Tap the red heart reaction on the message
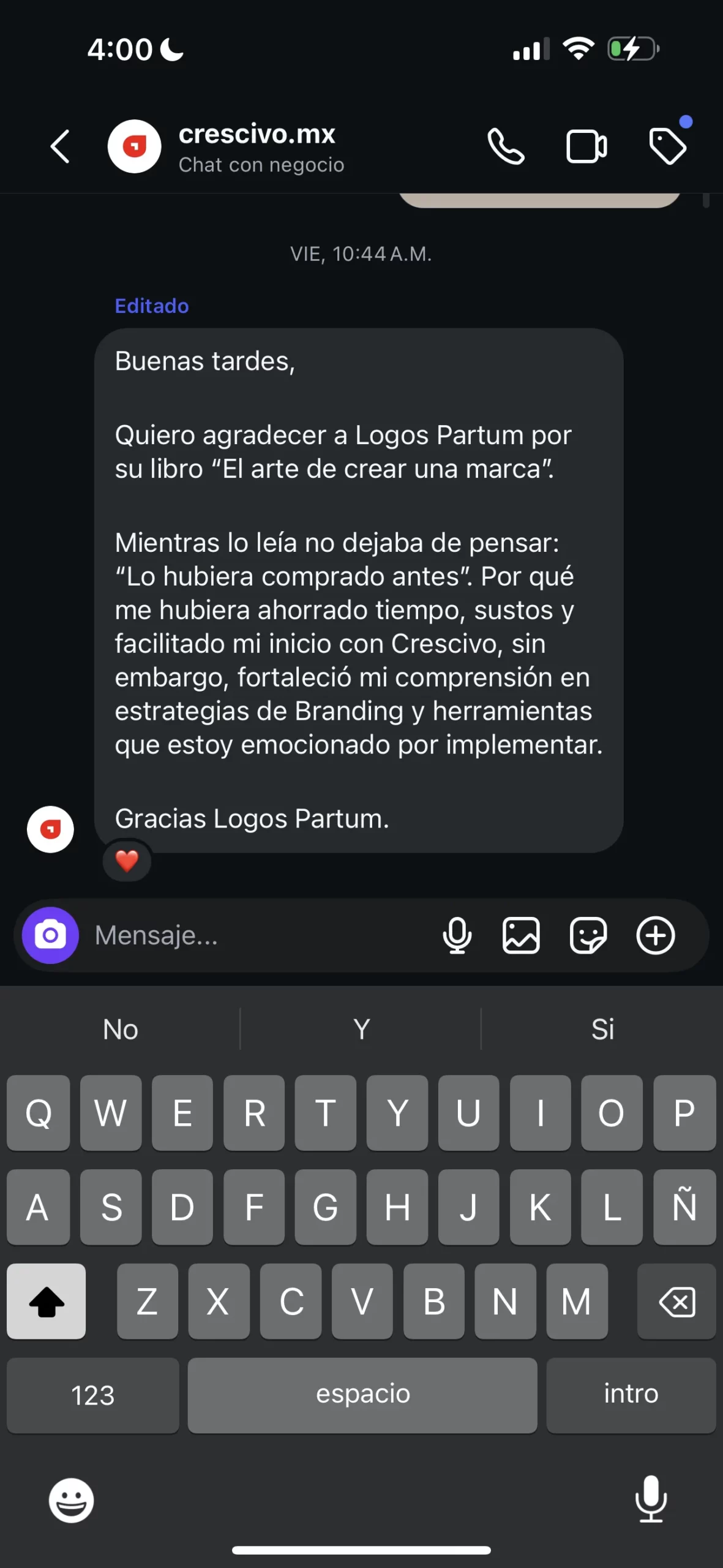This screenshot has width=723, height=1568. (x=127, y=862)
